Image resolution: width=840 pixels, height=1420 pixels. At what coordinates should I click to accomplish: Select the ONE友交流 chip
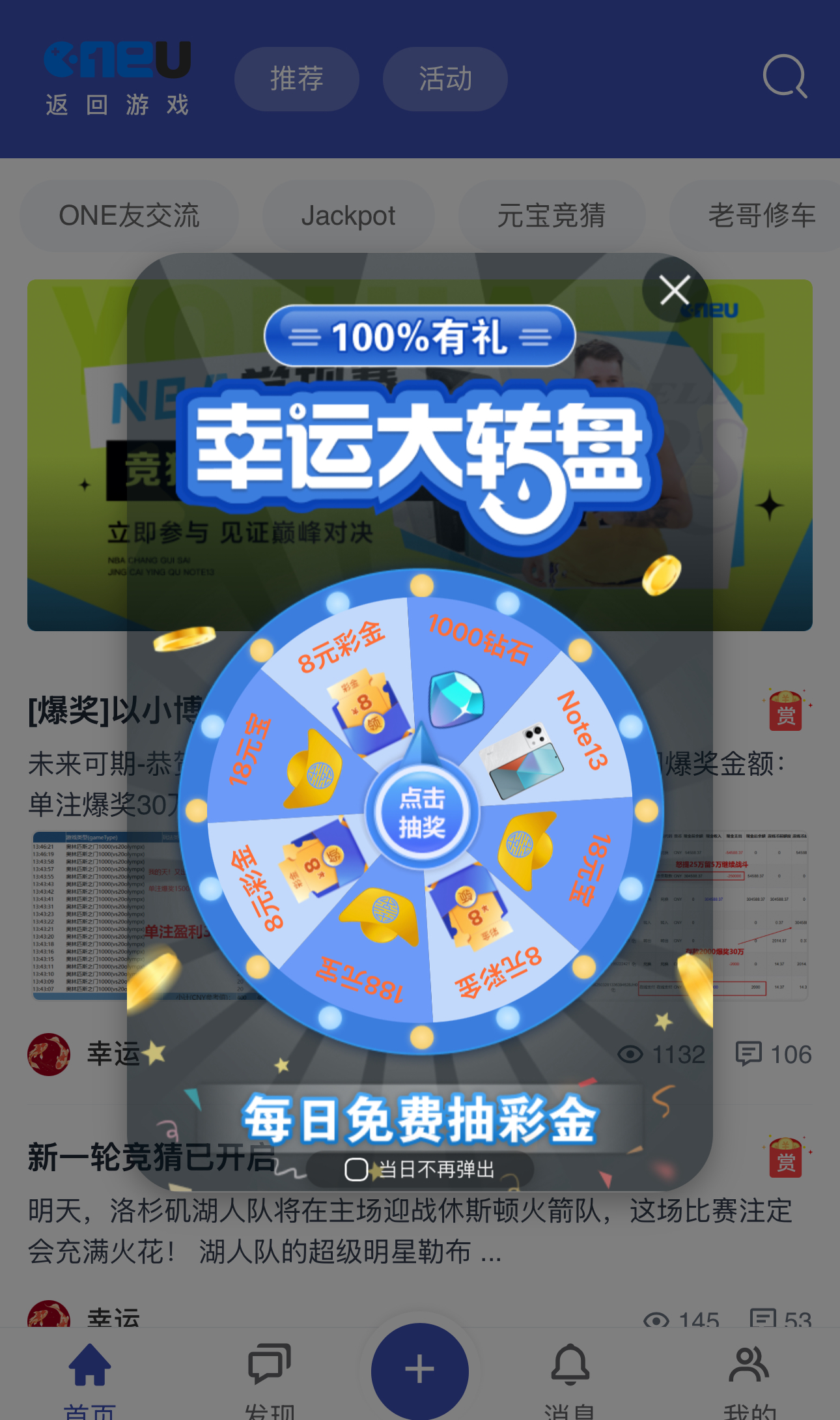129,216
